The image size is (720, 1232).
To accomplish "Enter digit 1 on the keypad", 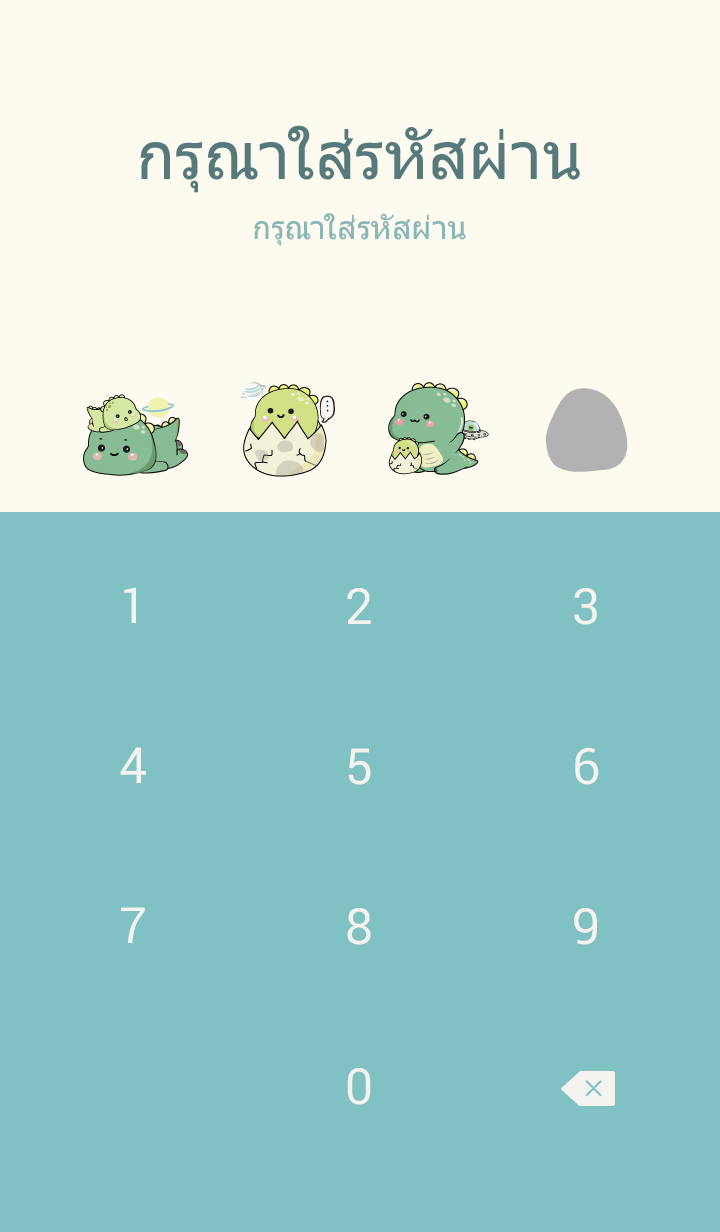I will 133,607.
